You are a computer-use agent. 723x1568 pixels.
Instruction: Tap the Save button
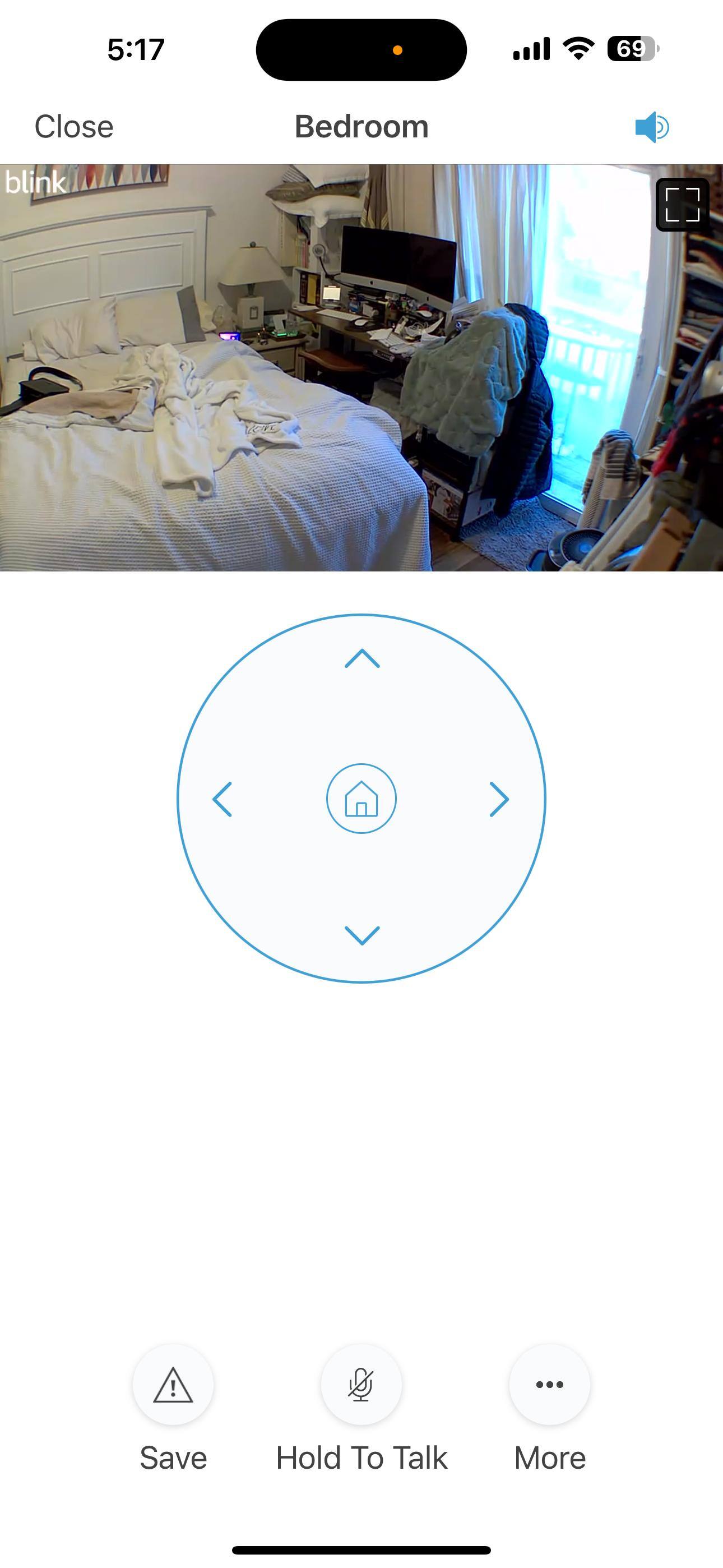[x=173, y=1385]
